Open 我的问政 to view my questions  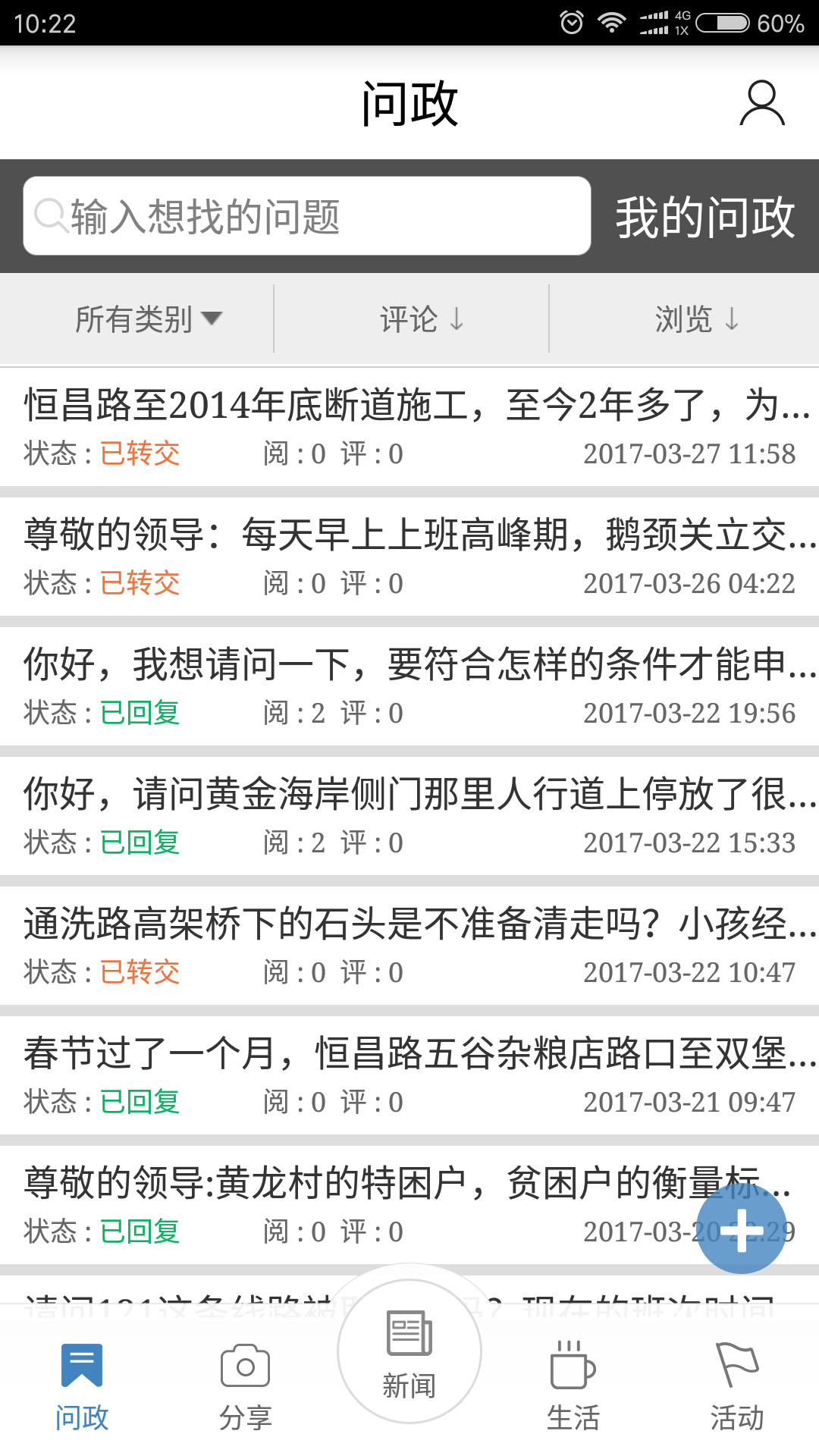pos(706,216)
